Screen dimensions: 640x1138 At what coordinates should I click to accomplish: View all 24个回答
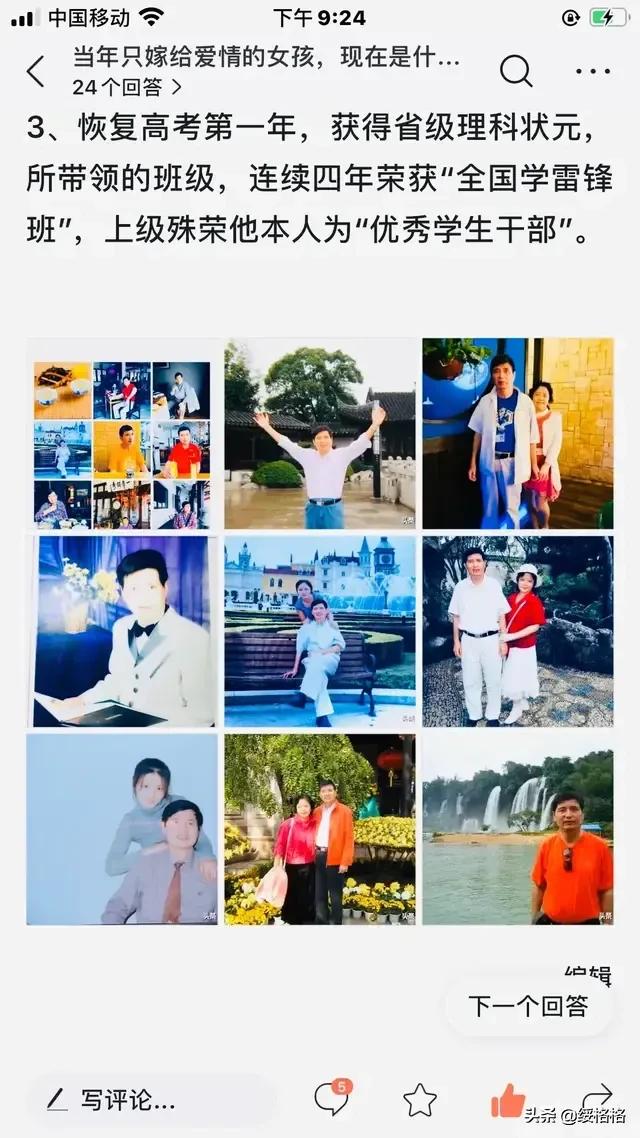(x=127, y=87)
